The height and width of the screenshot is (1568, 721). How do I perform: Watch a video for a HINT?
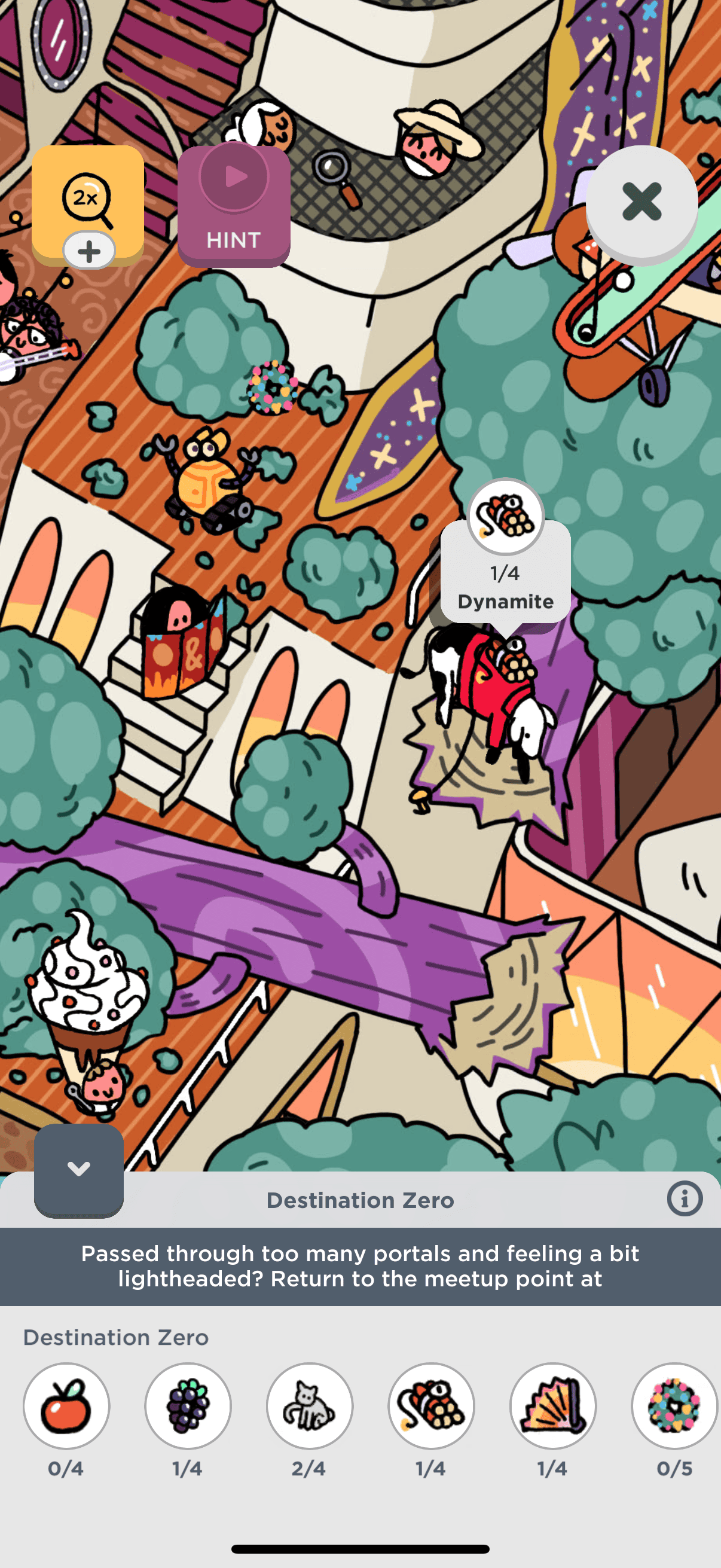click(x=234, y=206)
